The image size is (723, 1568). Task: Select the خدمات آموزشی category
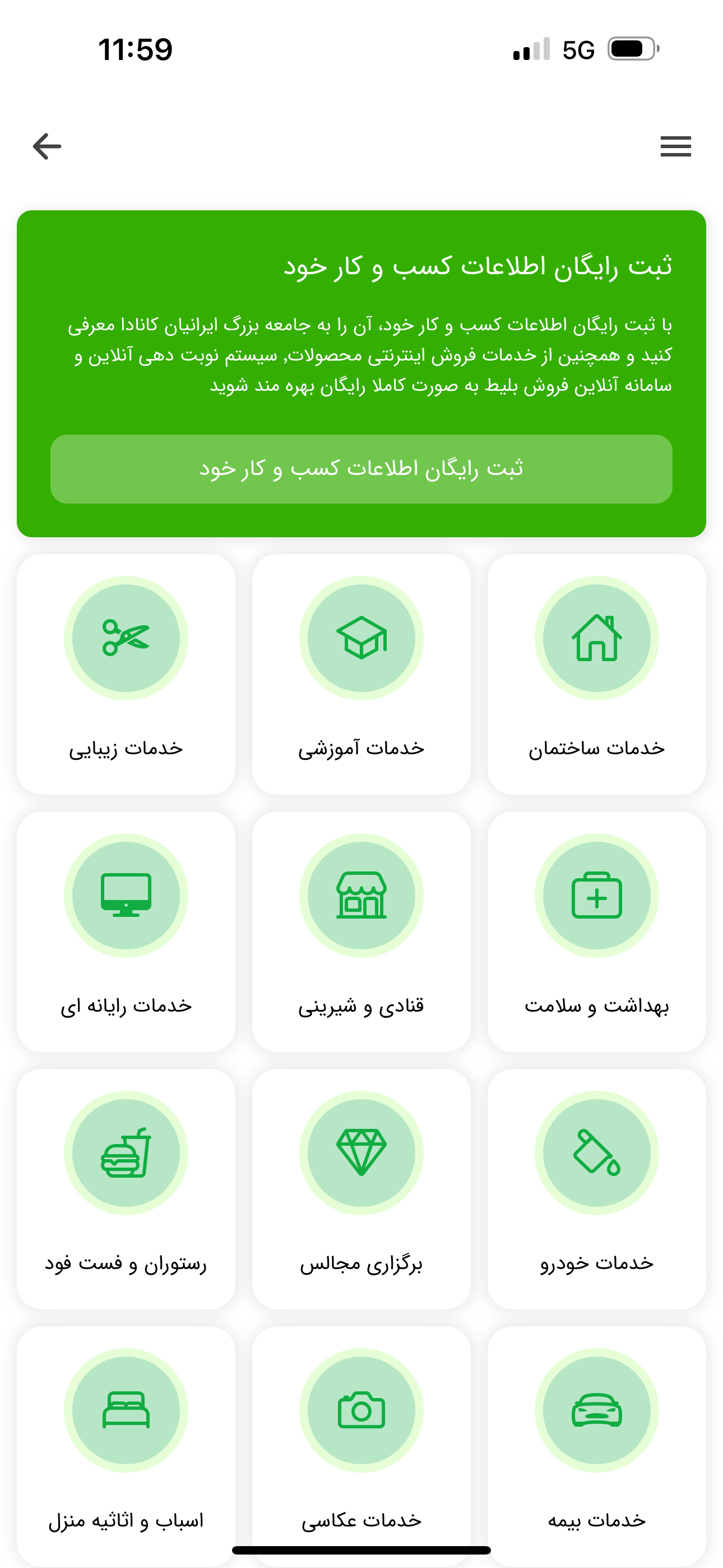361,674
